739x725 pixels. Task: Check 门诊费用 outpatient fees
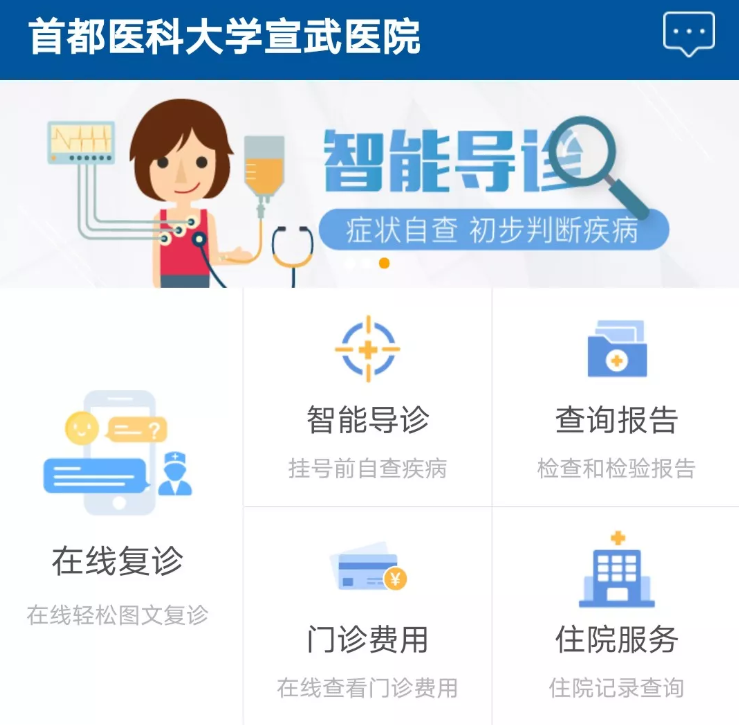(367, 615)
